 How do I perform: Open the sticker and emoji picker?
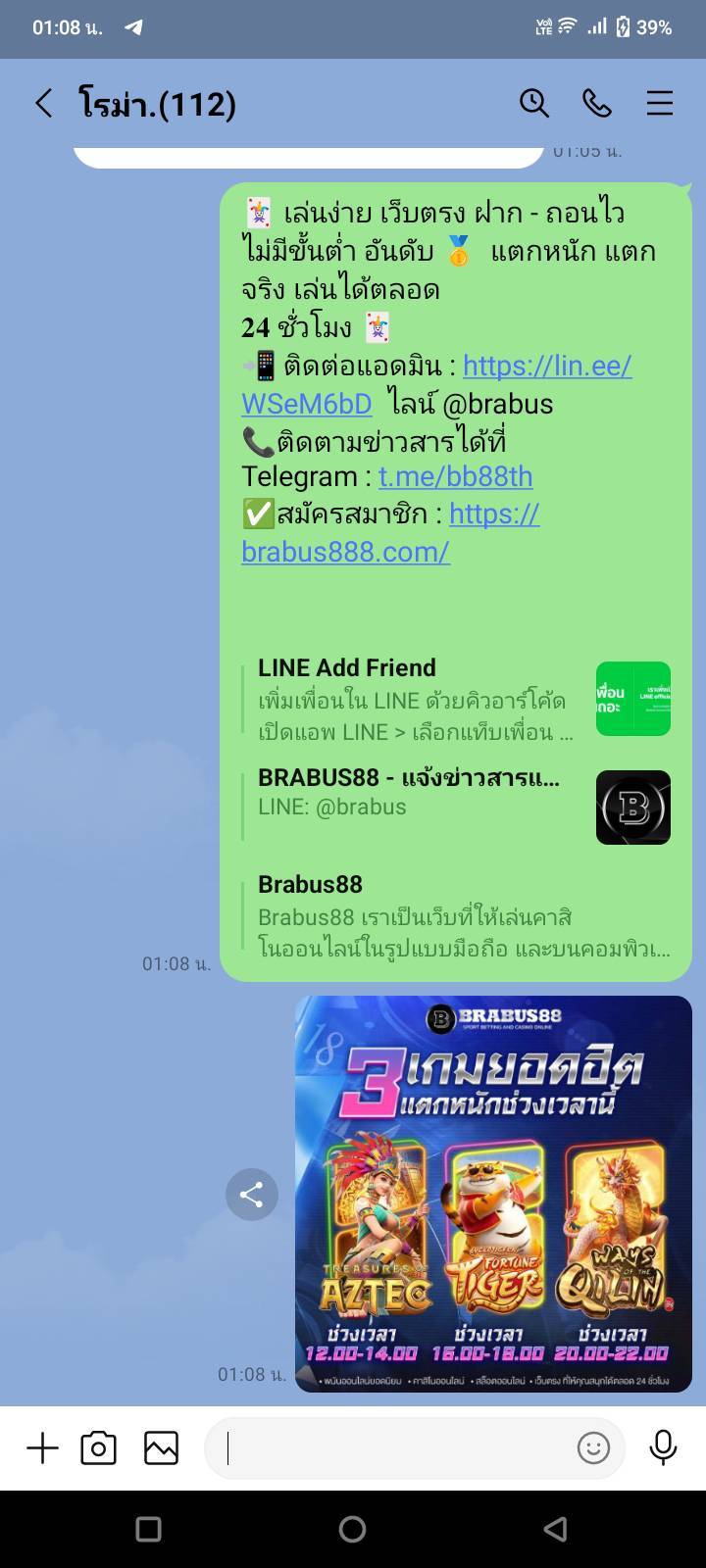[593, 1448]
